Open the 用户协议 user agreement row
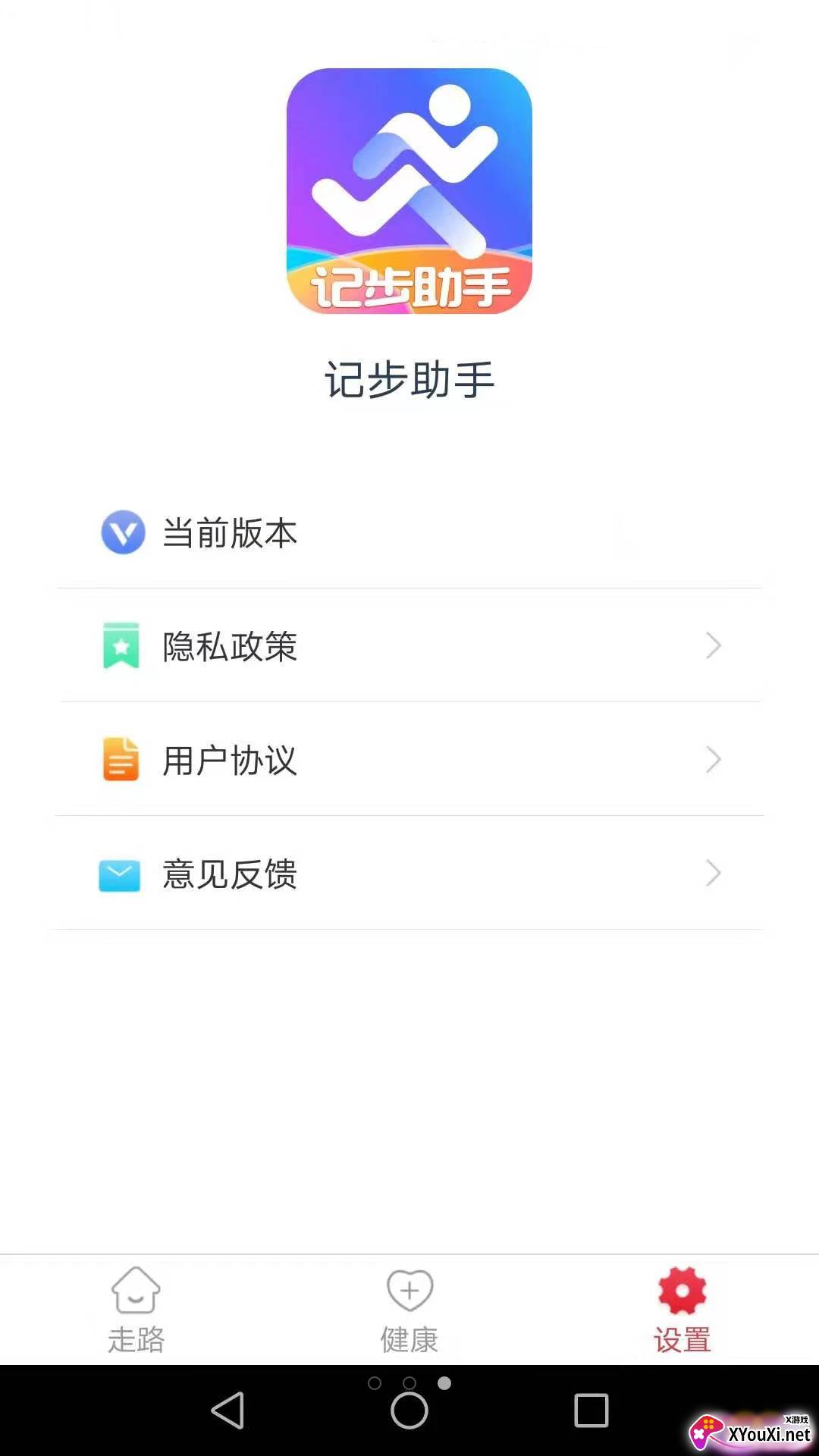 tap(409, 759)
